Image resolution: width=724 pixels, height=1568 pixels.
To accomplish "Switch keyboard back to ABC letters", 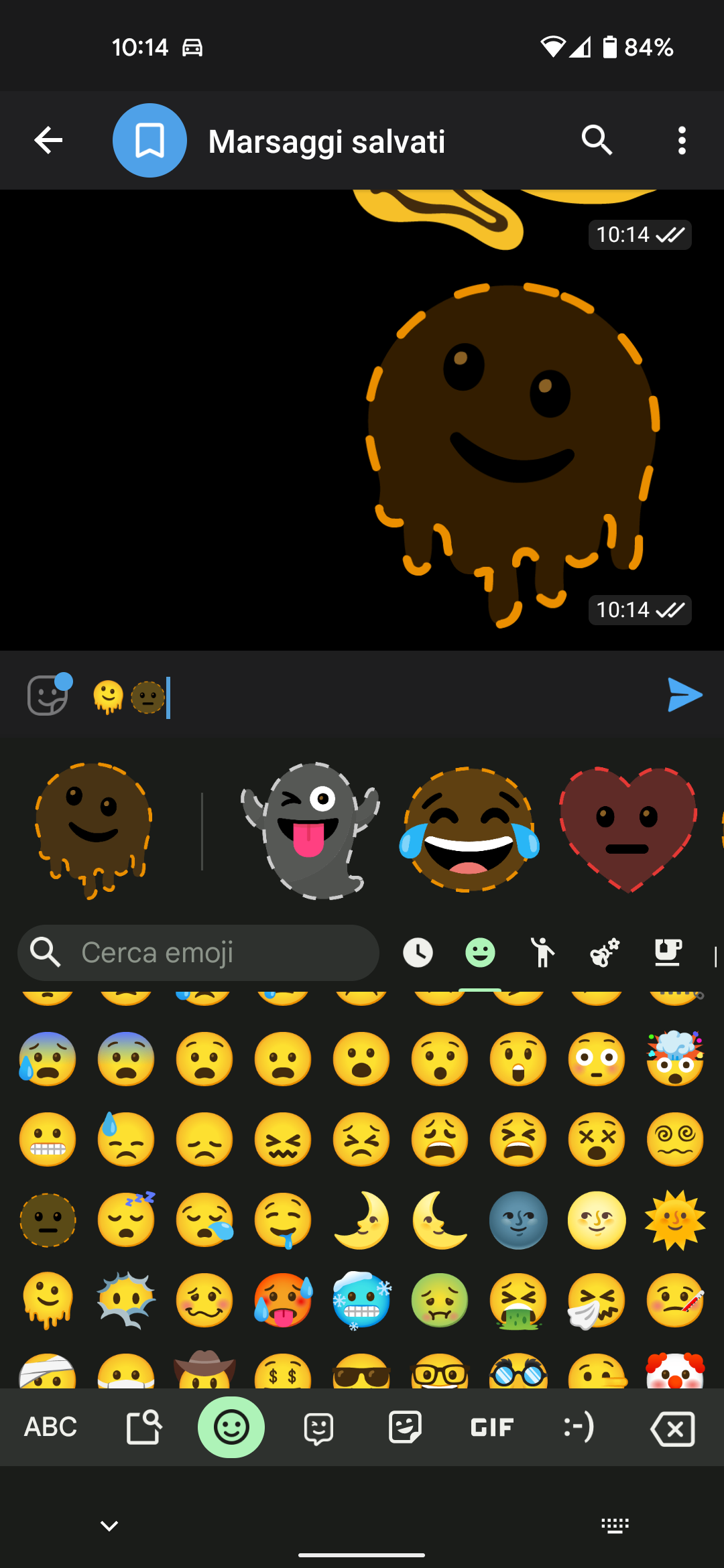I will coord(50,1427).
